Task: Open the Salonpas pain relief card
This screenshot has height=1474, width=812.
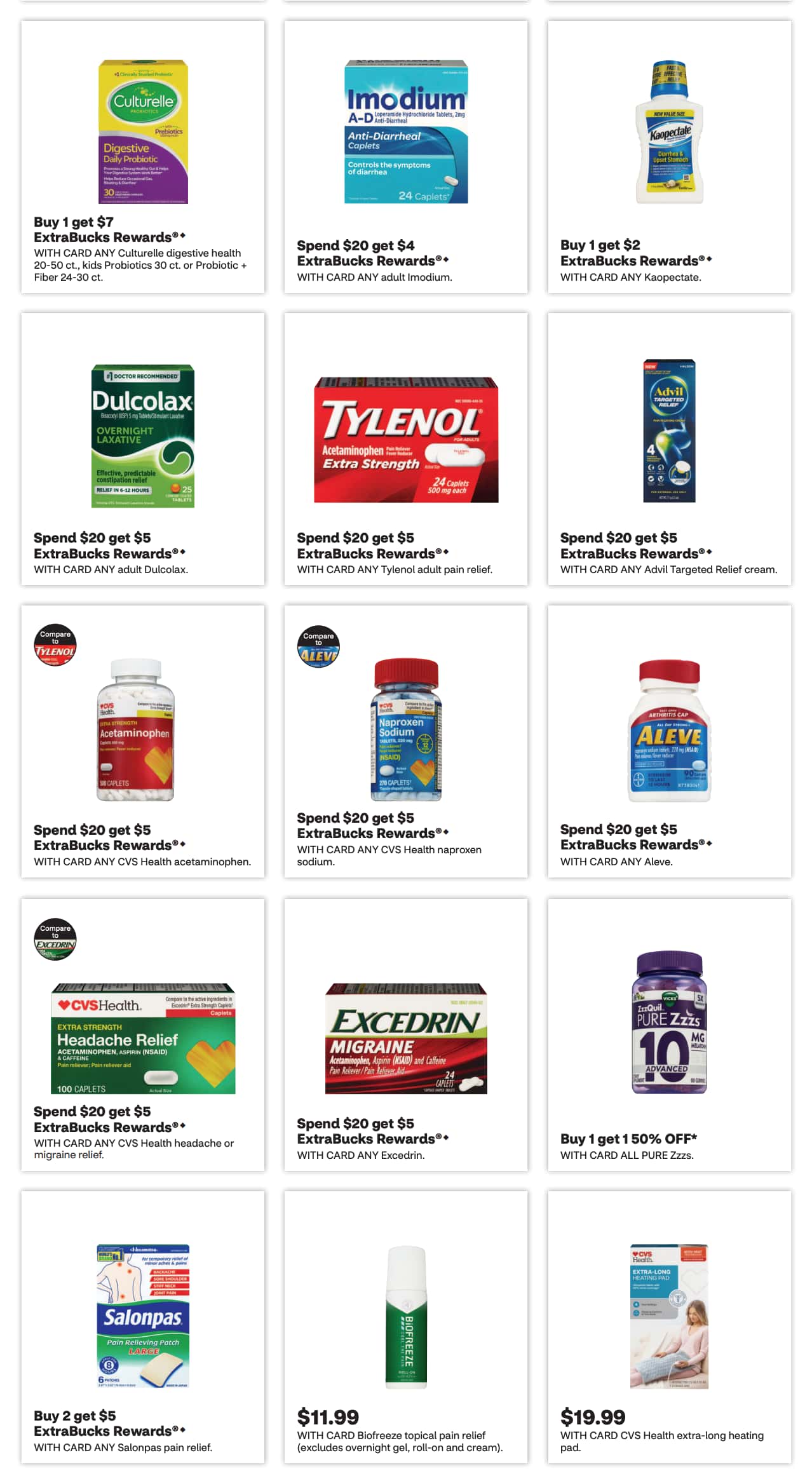Action: 142,1327
